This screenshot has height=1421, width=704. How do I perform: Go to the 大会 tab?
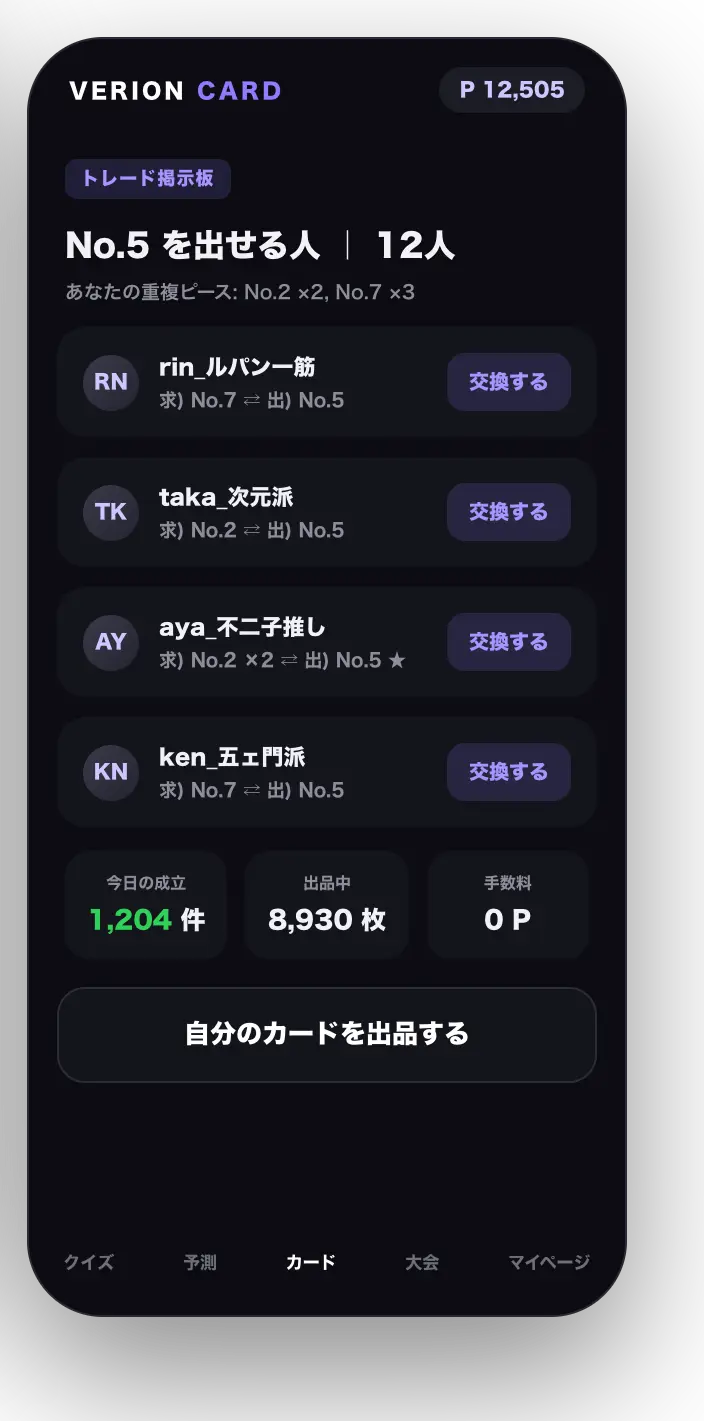tap(422, 1262)
